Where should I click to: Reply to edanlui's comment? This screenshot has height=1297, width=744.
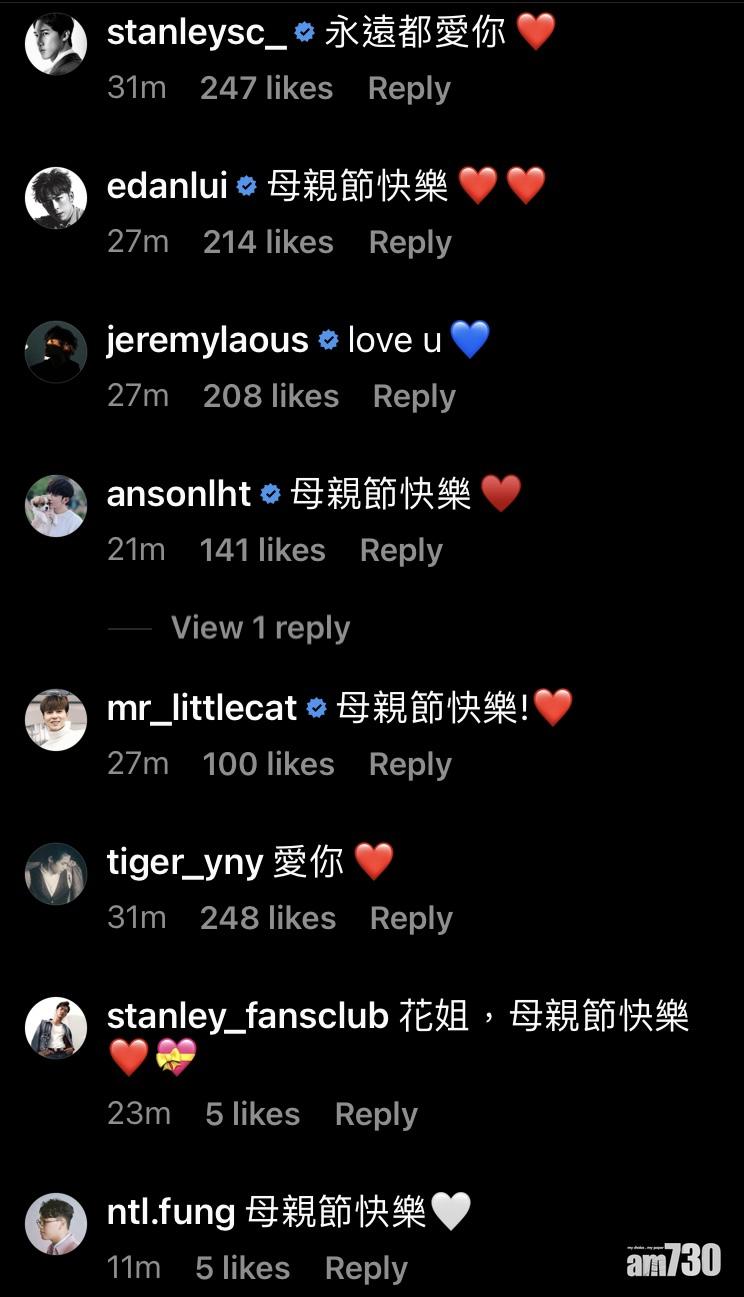410,242
